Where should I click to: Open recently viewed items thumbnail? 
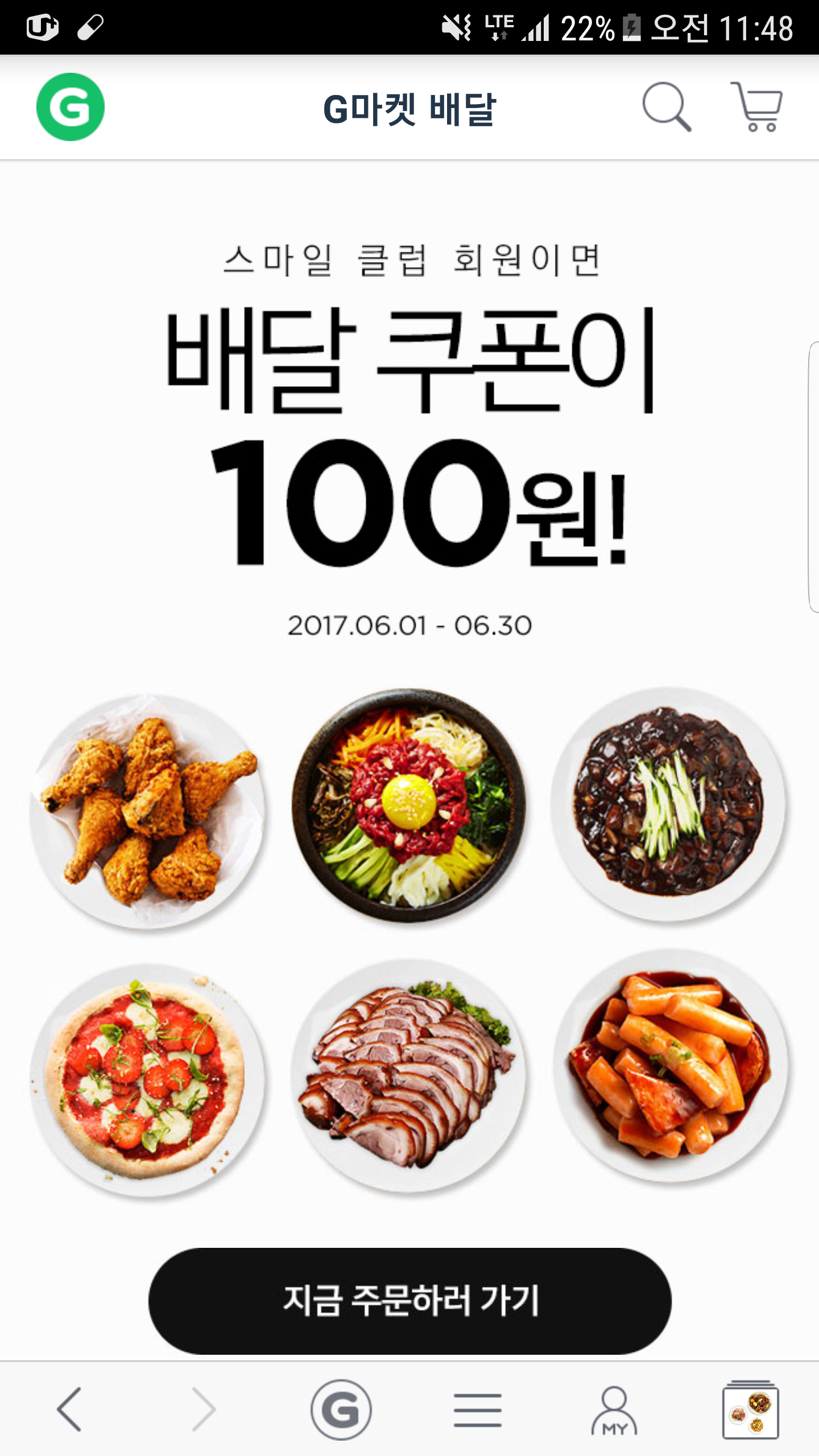[750, 1409]
